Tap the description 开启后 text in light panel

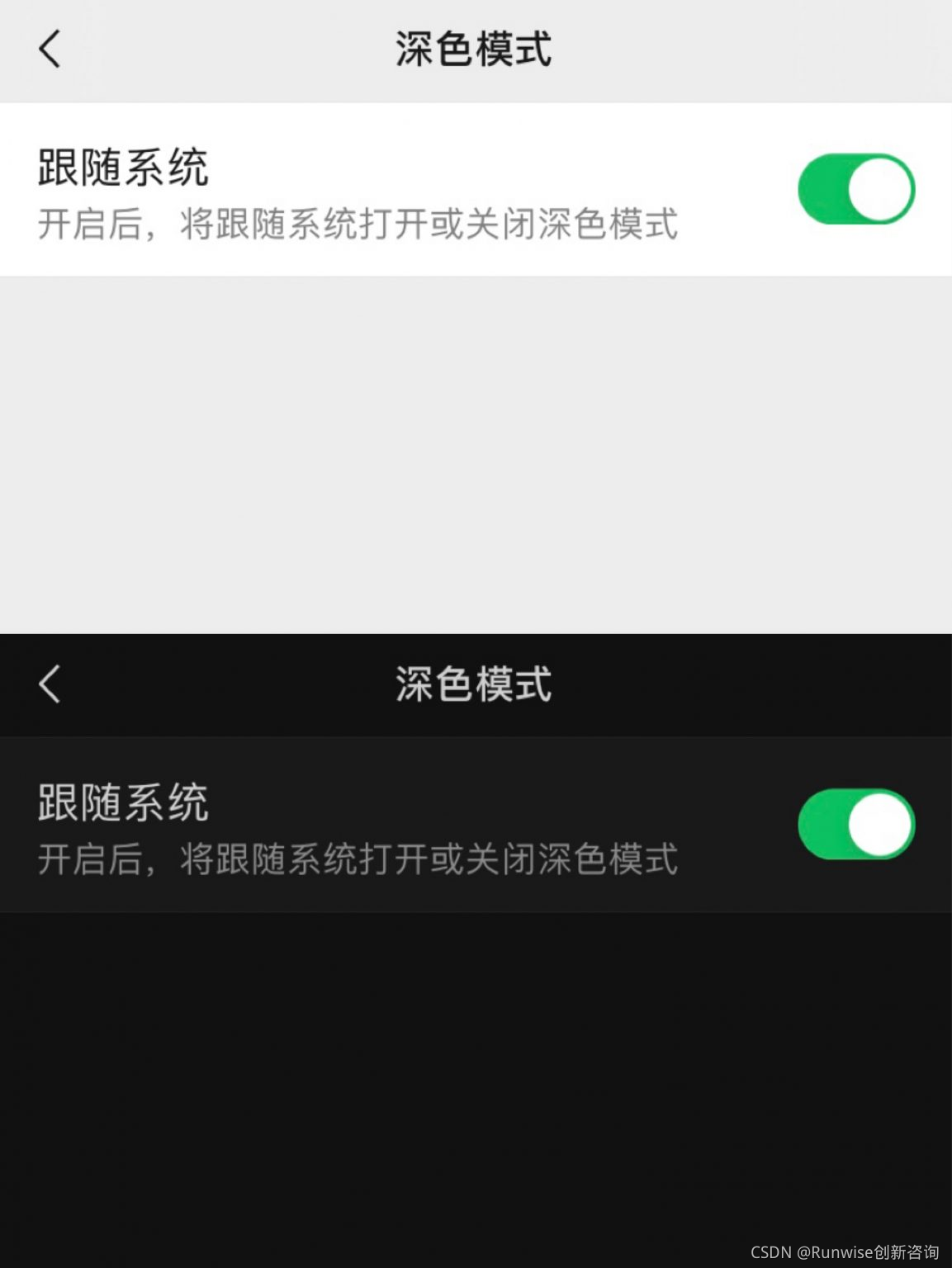(x=357, y=225)
